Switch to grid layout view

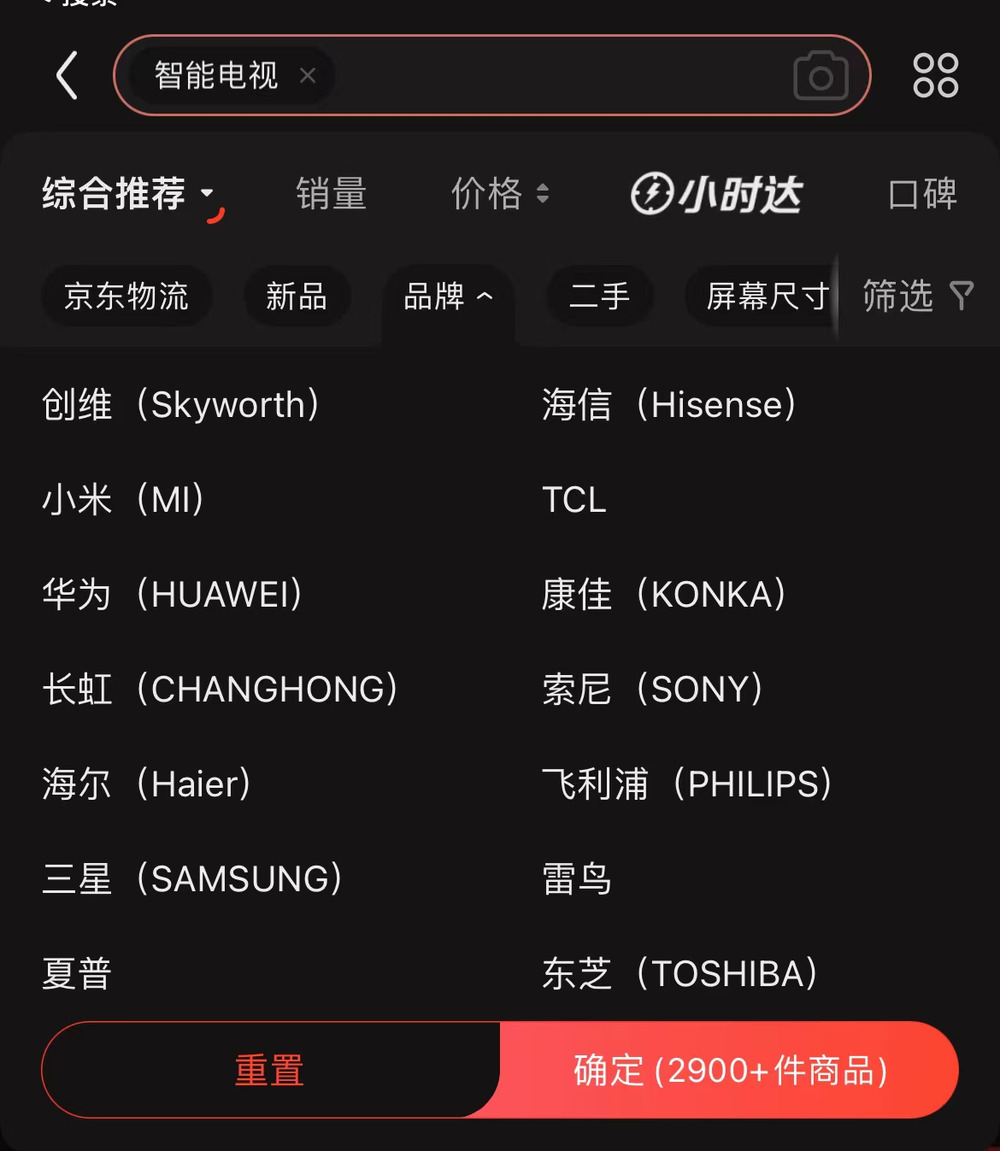click(935, 76)
